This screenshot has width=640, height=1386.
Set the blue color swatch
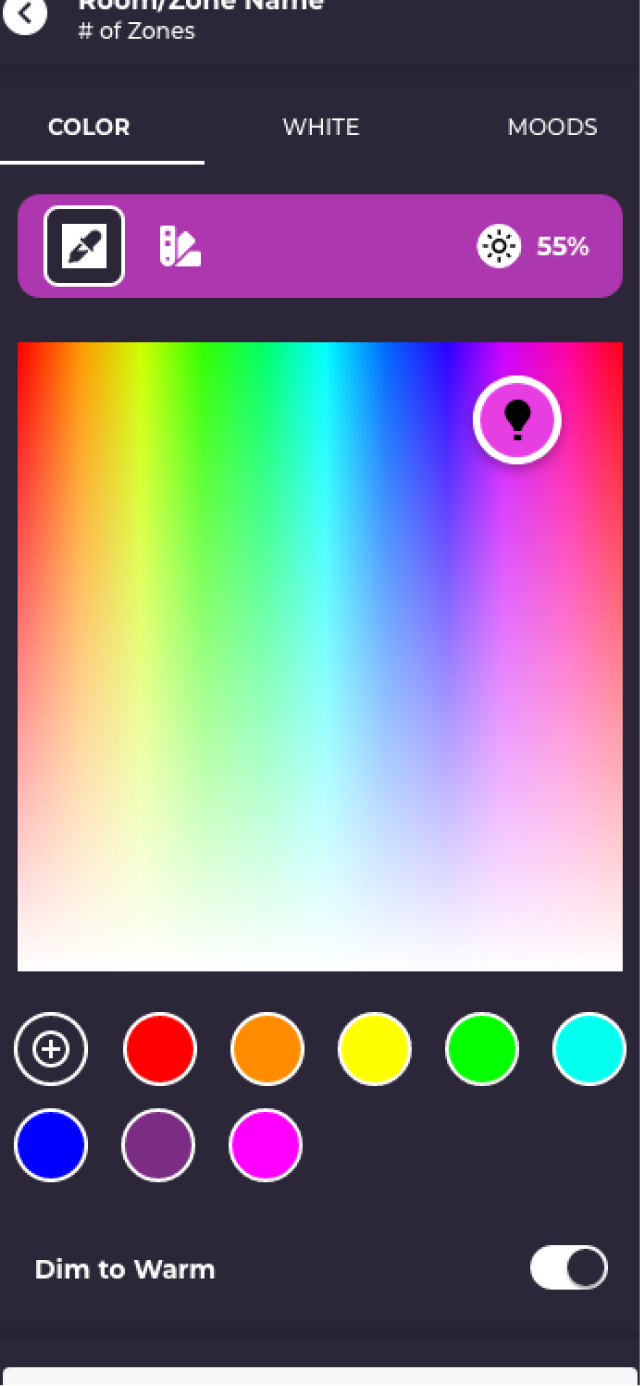[51, 1145]
